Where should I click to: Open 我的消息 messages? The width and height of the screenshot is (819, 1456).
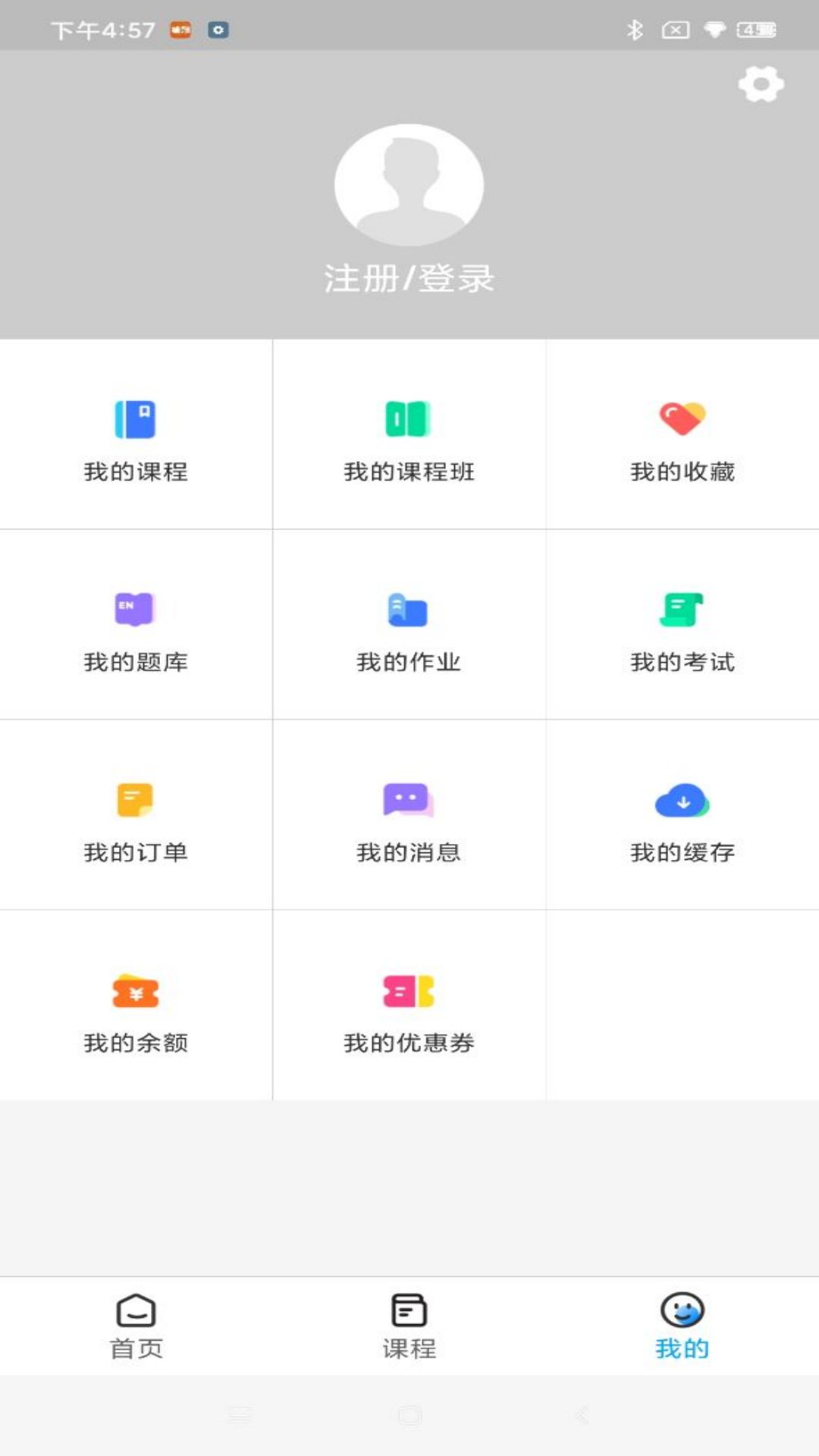409,815
